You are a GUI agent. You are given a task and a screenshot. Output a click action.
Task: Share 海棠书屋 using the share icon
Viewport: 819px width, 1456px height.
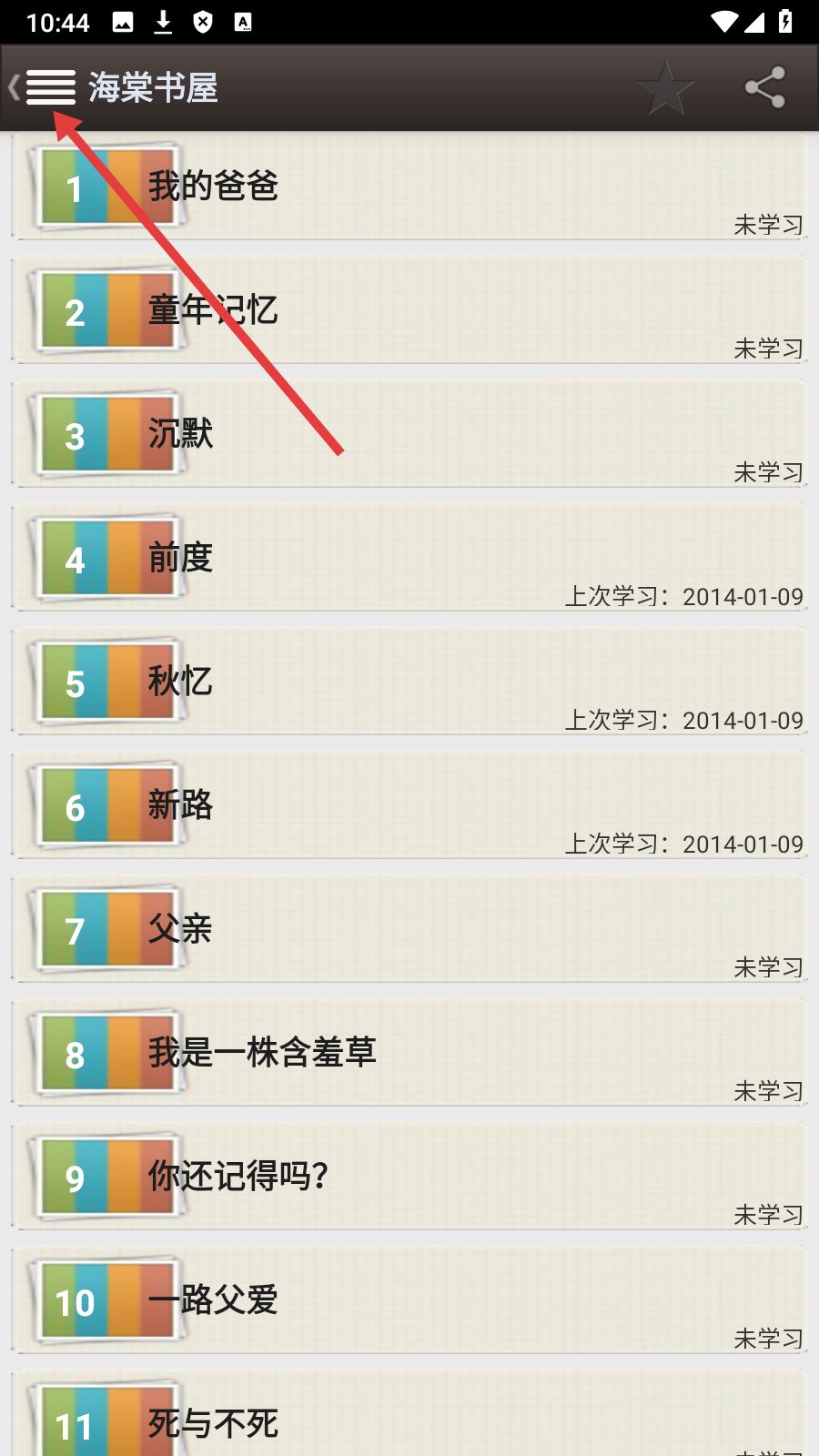764,88
